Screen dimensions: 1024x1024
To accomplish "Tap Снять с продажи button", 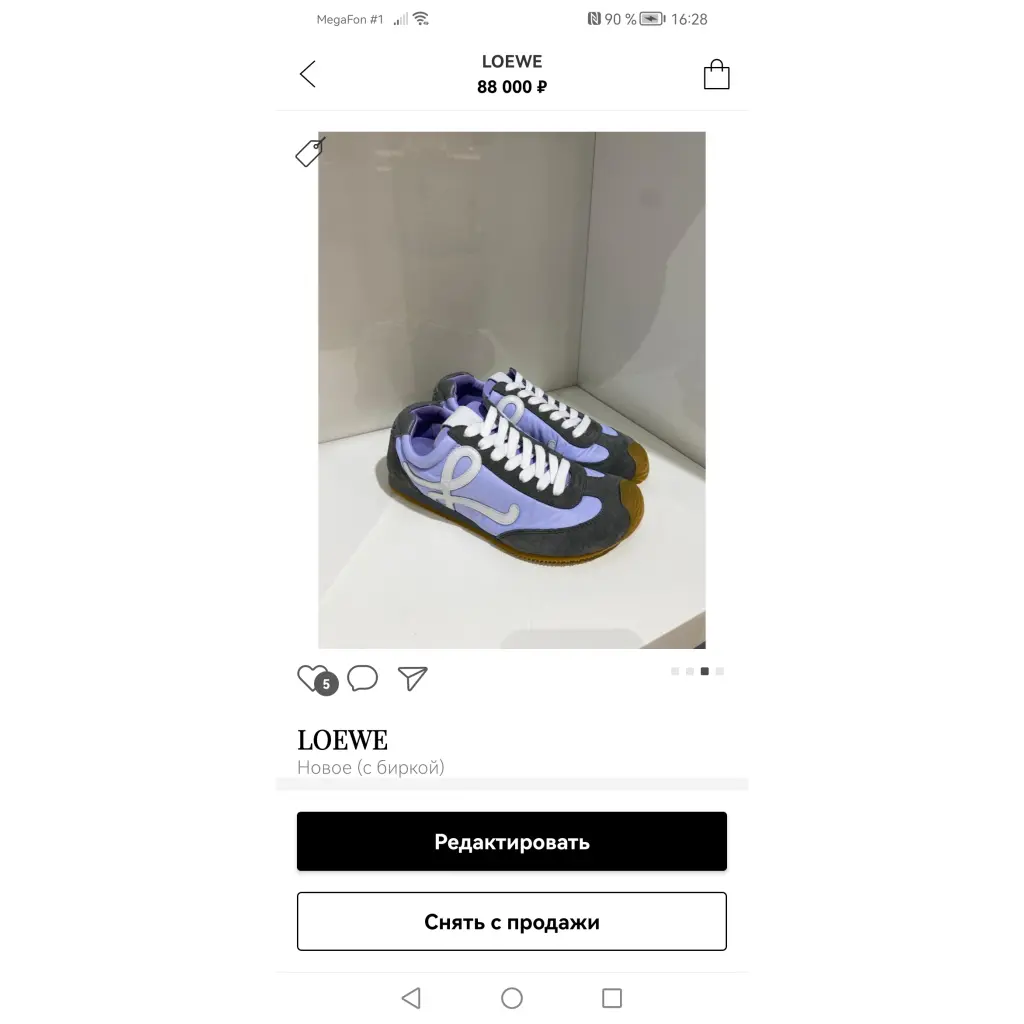I will 511,921.
